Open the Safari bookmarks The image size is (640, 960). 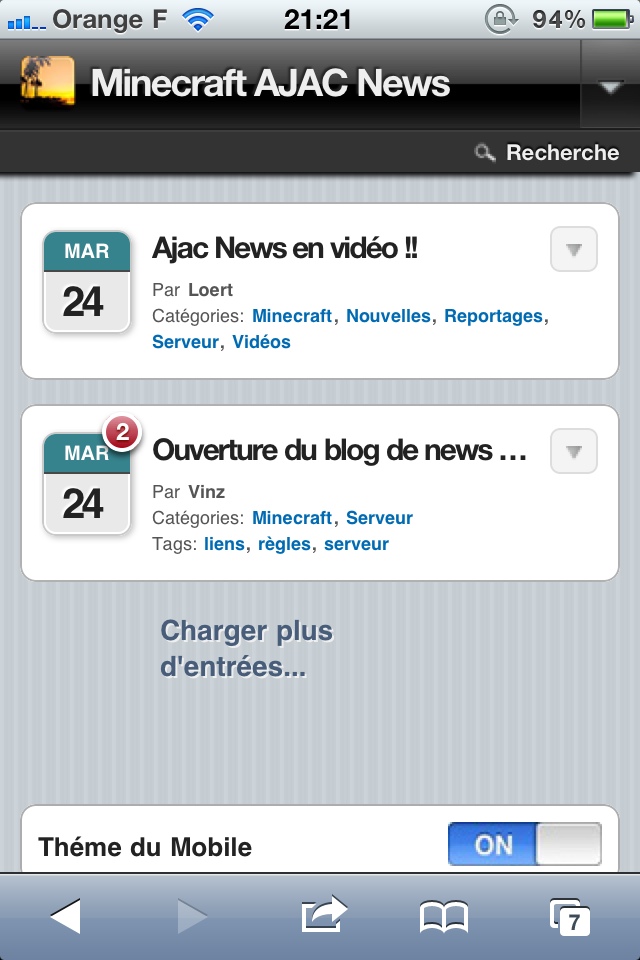[x=444, y=916]
